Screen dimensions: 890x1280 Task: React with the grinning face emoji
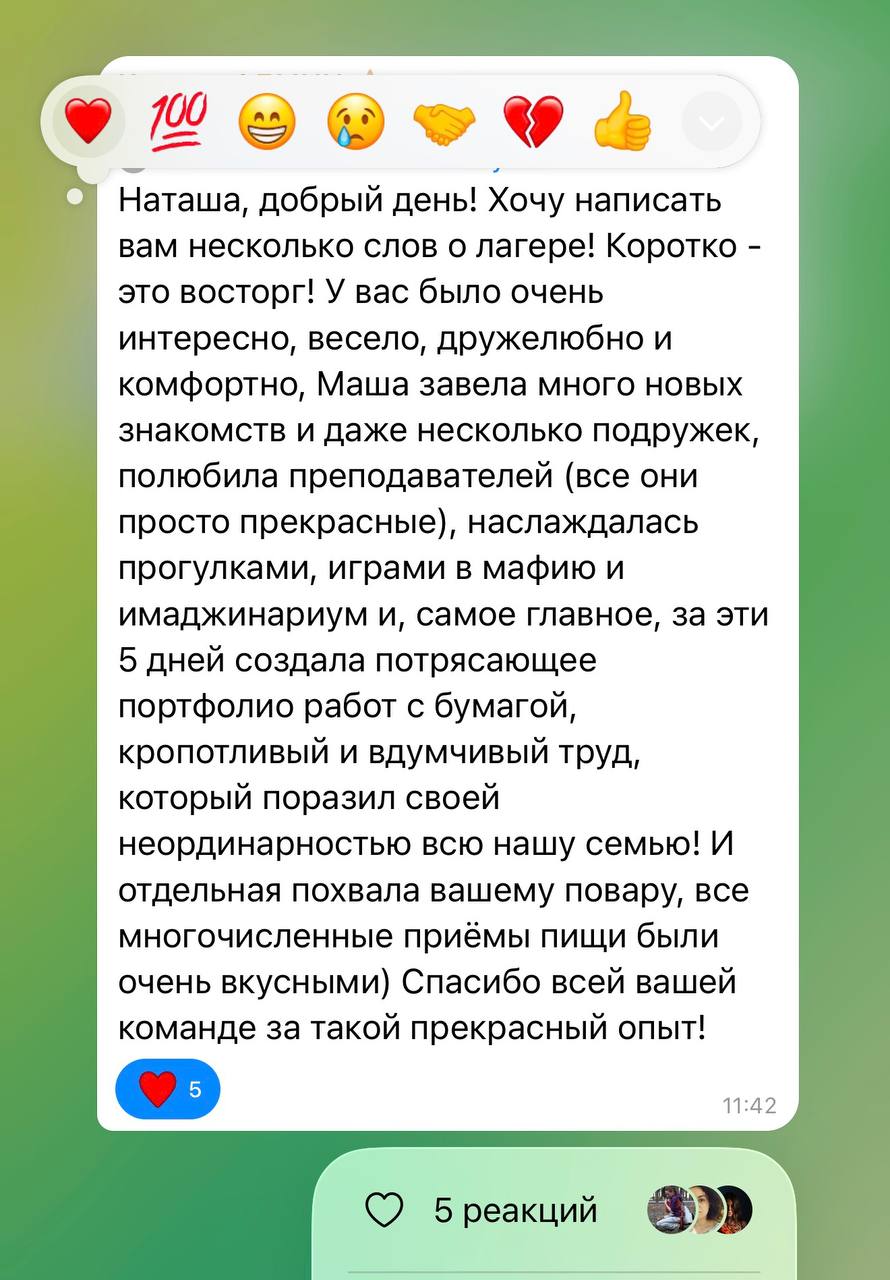pos(266,123)
